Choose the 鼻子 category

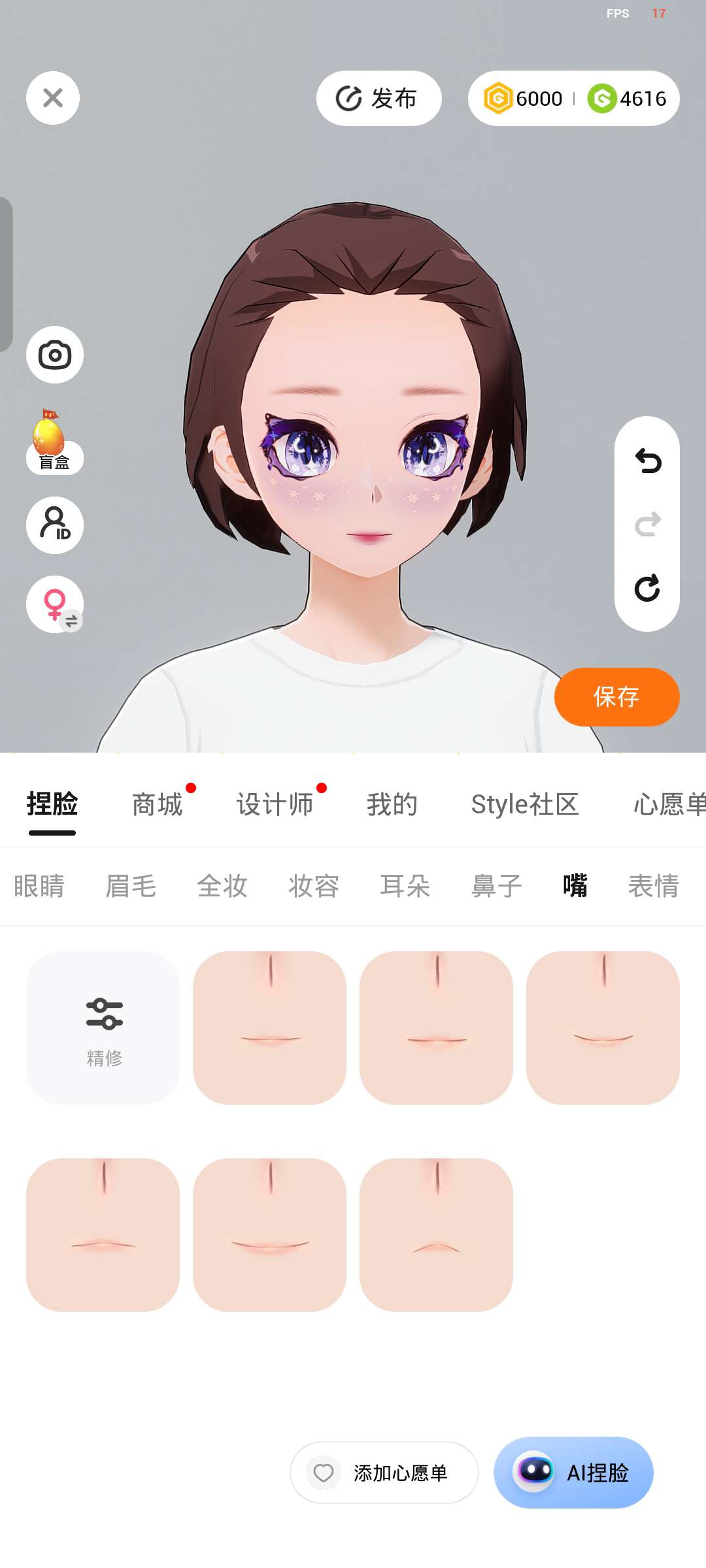point(497,886)
